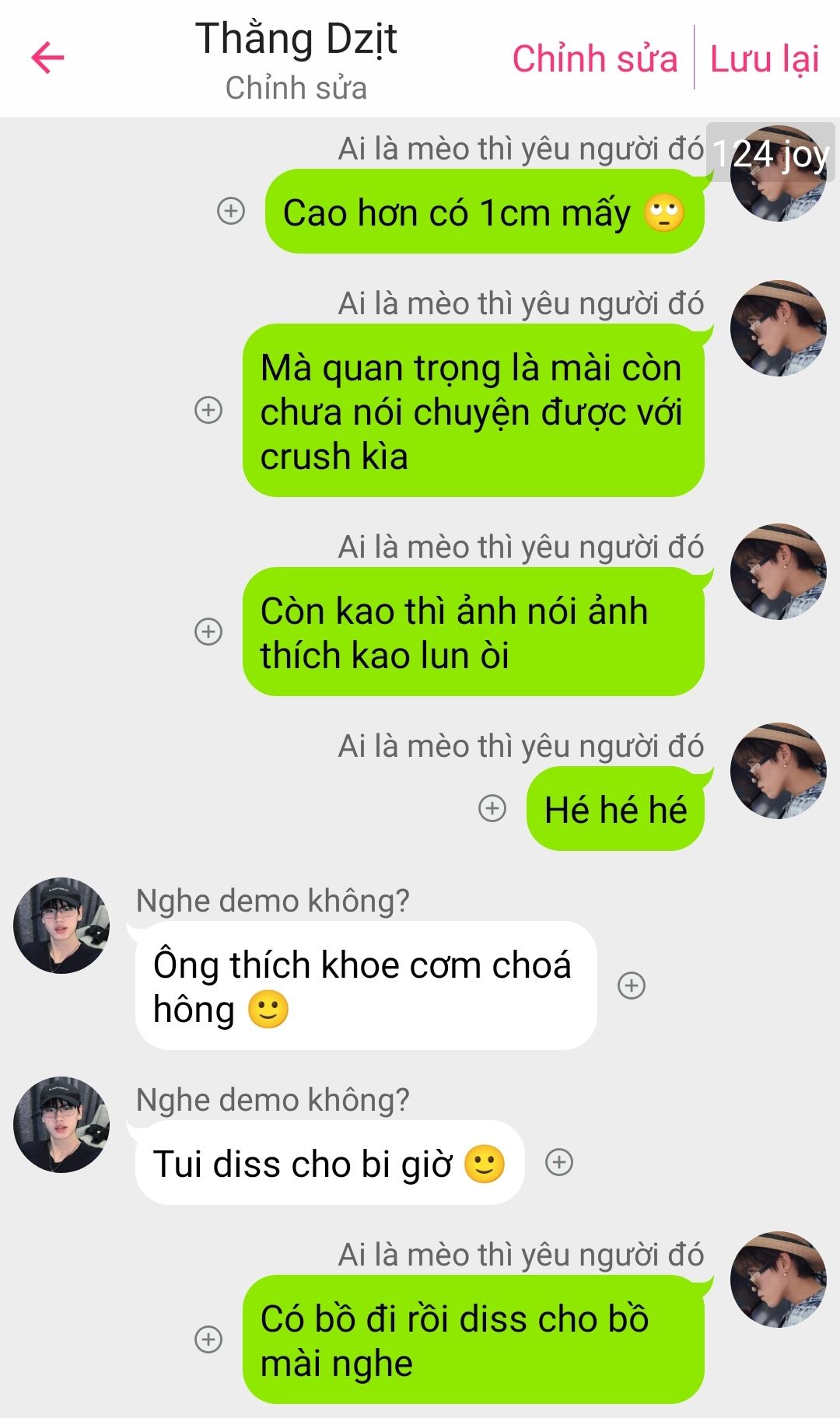Tap avatar beside 'Ông thích khoe cơm choá'
Image resolution: width=840 pixels, height=1418 pixels.
click(61, 926)
